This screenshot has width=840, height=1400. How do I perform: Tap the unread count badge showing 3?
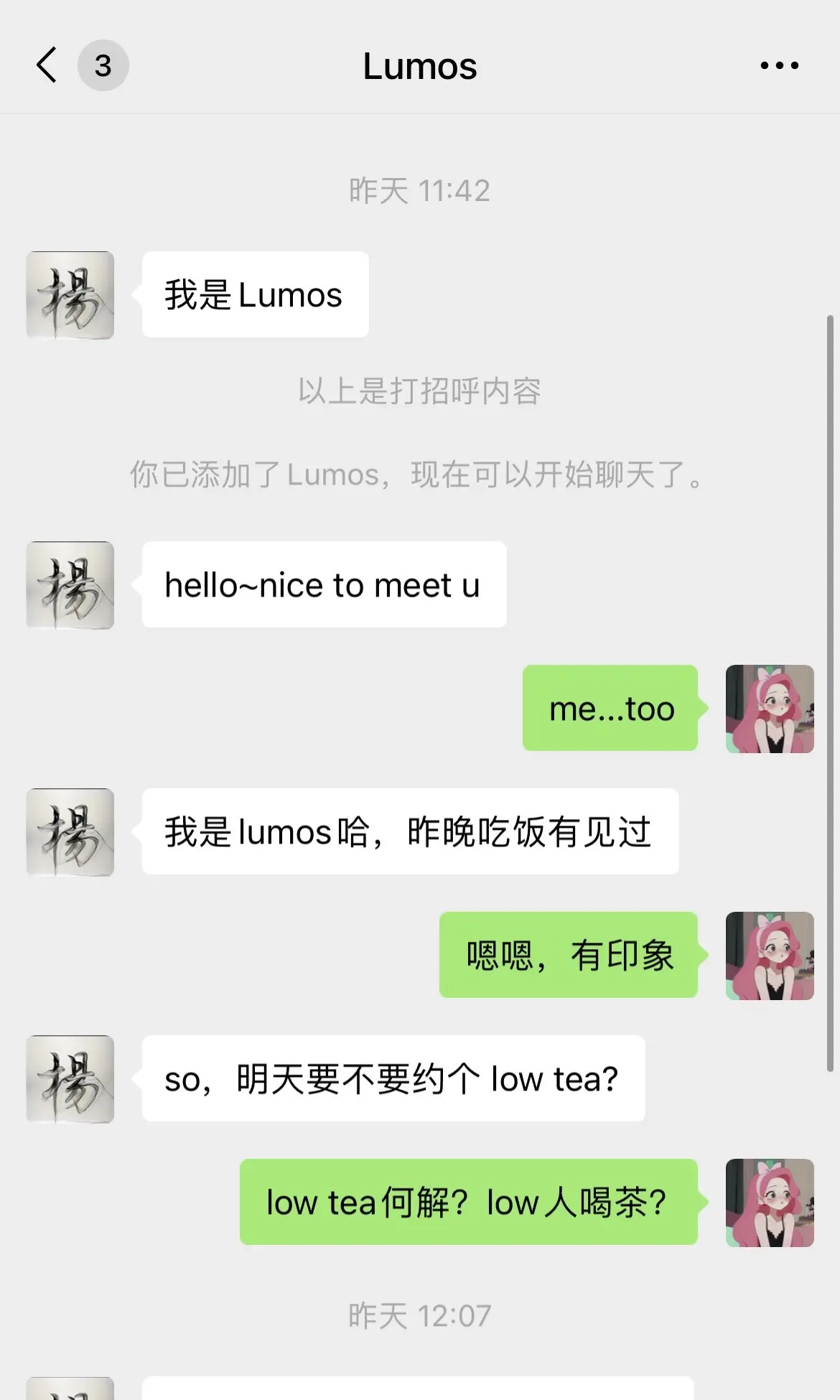click(103, 65)
